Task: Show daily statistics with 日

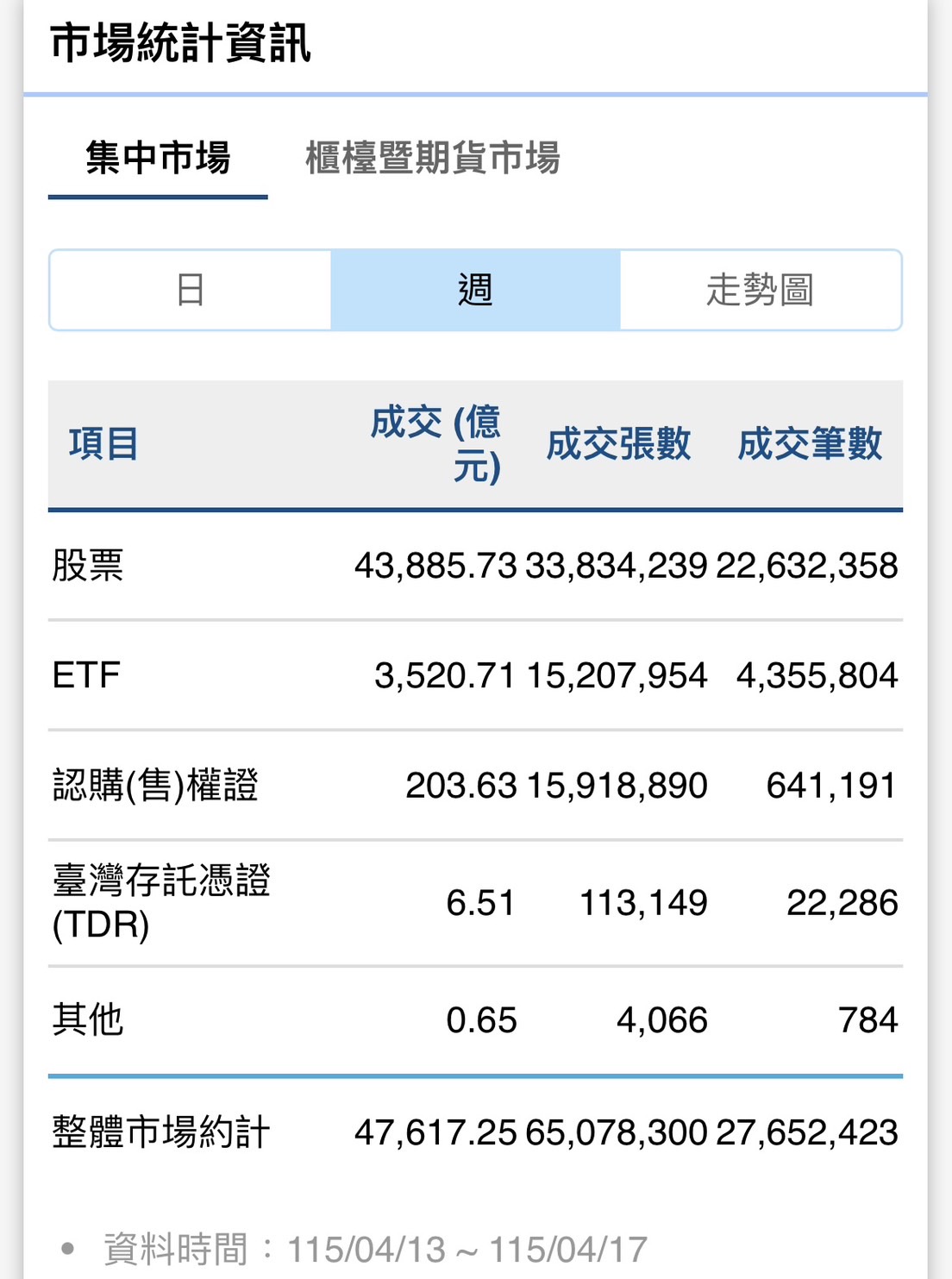Action: pos(191,290)
